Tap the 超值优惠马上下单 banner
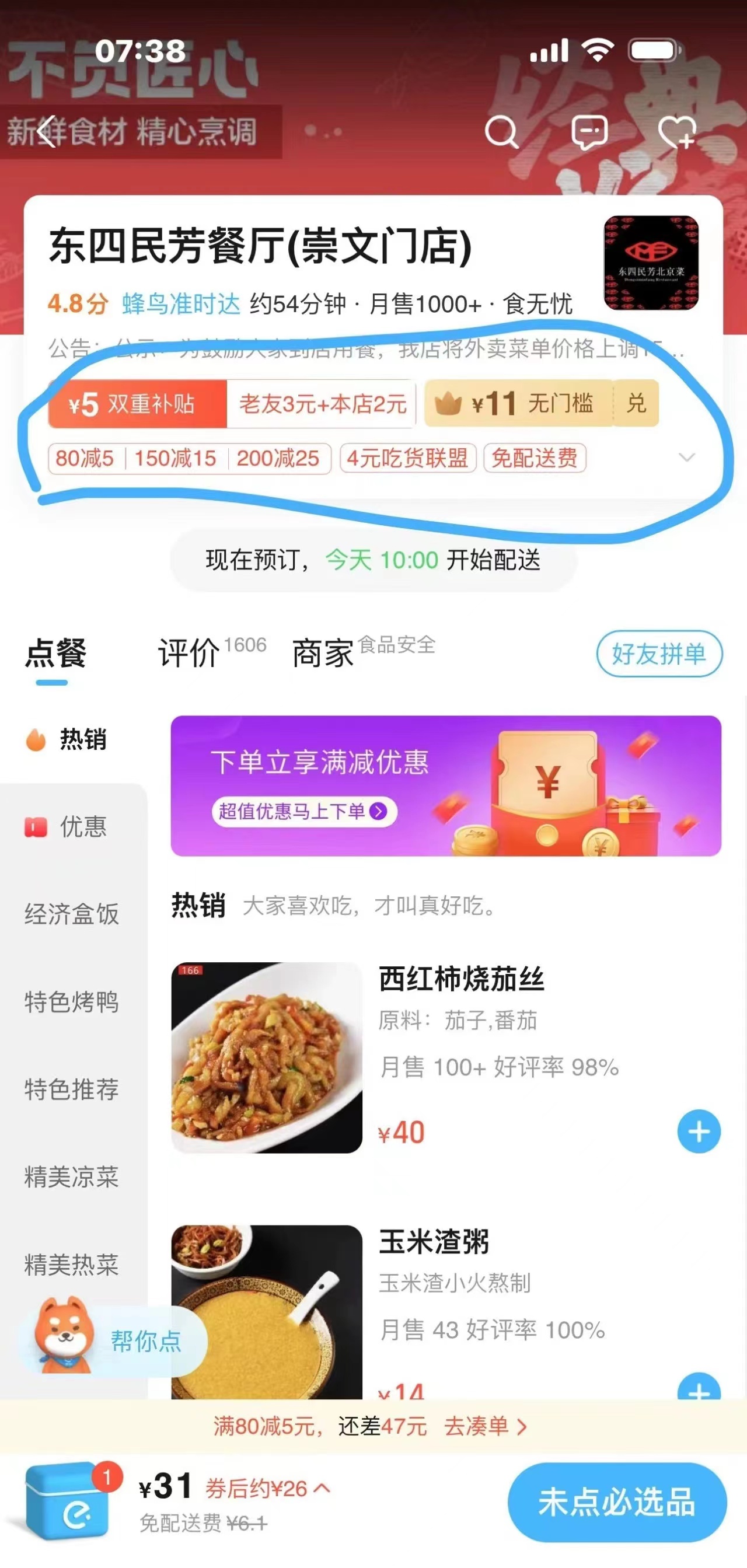Viewport: 747px width, 1568px height. click(x=302, y=812)
